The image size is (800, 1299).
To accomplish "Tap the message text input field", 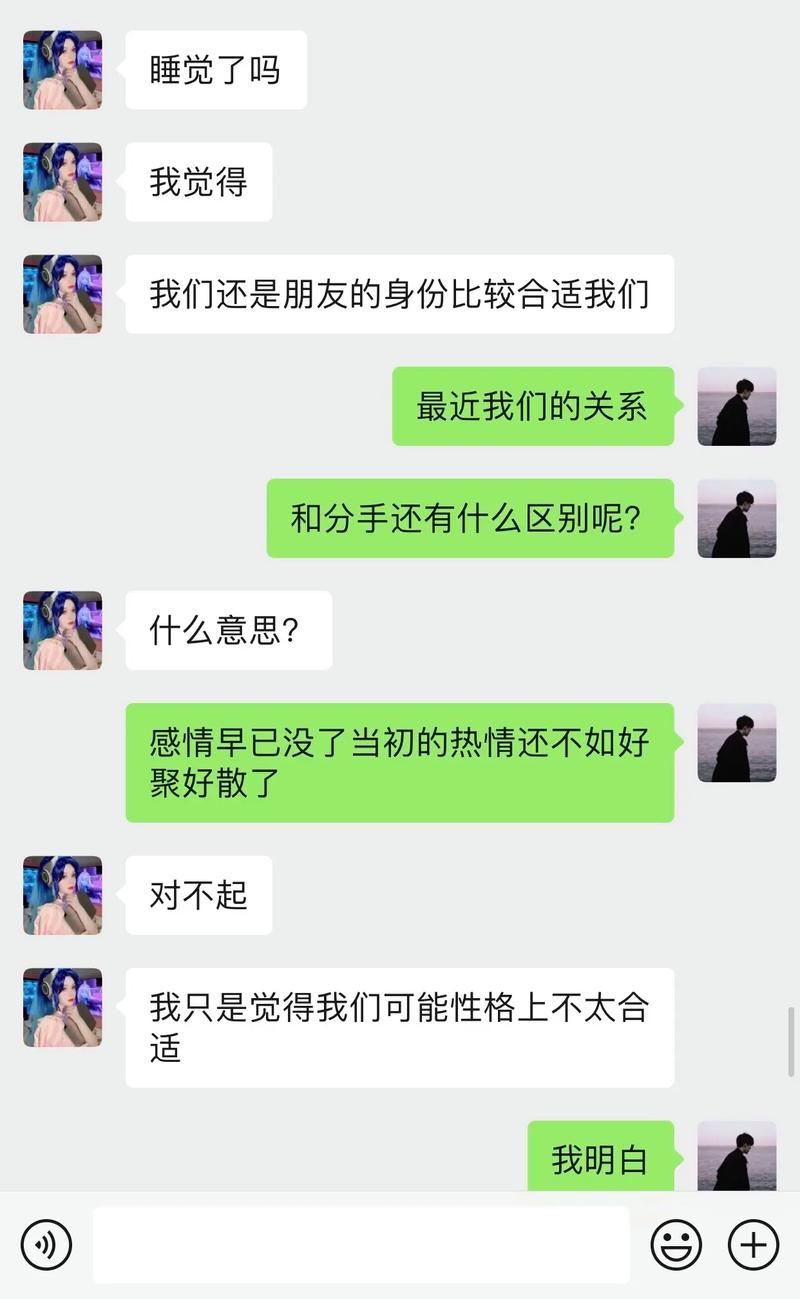I will 361,1245.
